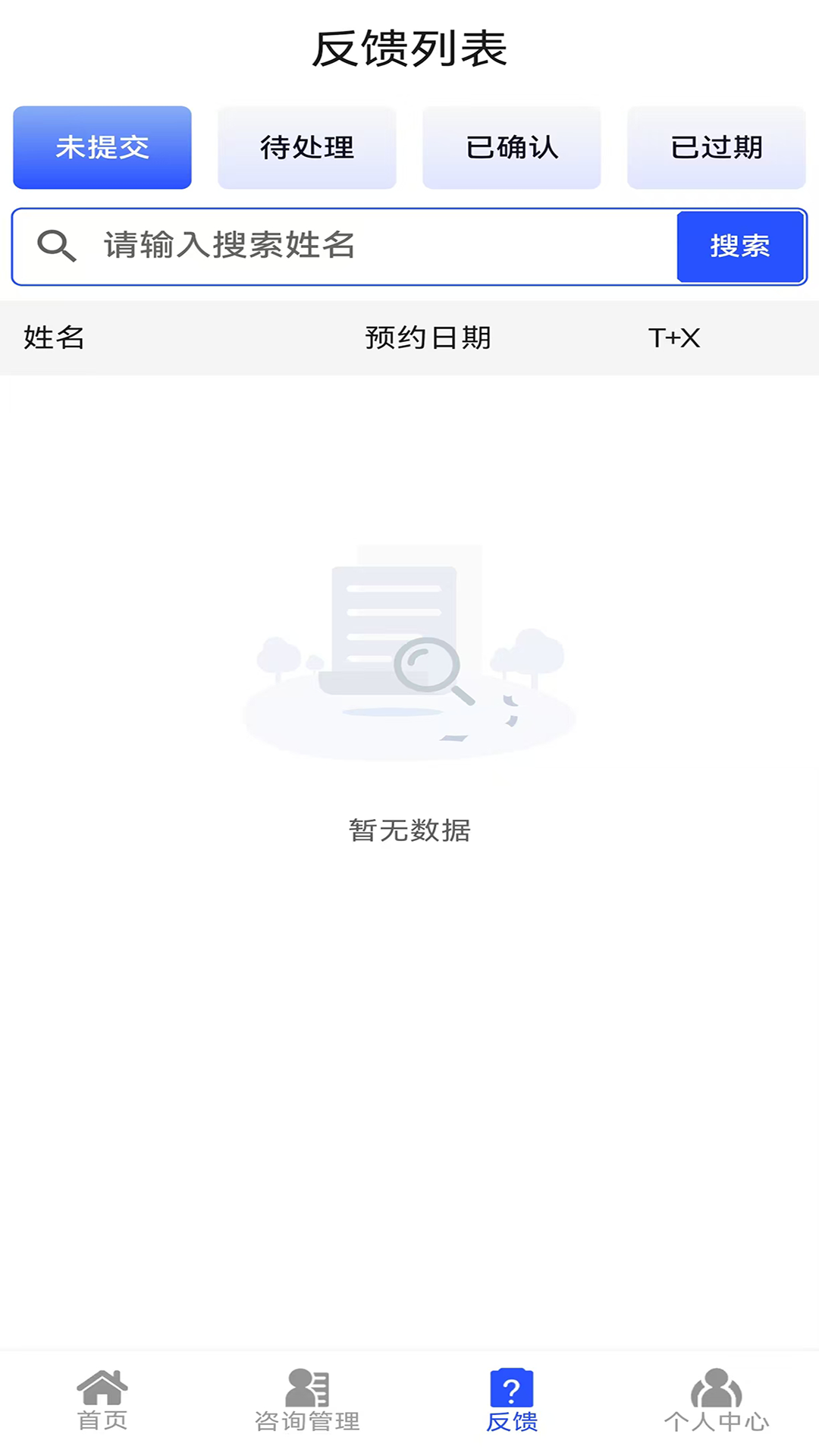Click the magnifying glass search icon

pos(56,244)
